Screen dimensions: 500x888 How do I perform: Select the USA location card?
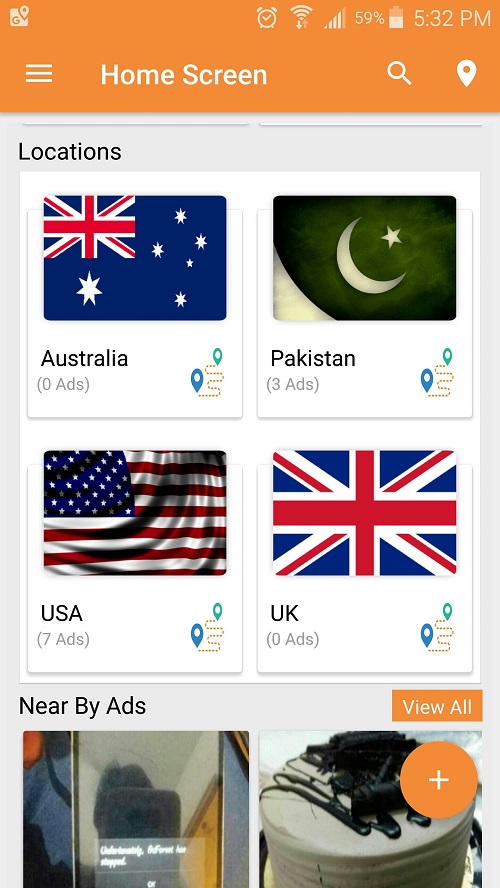[x=135, y=561]
